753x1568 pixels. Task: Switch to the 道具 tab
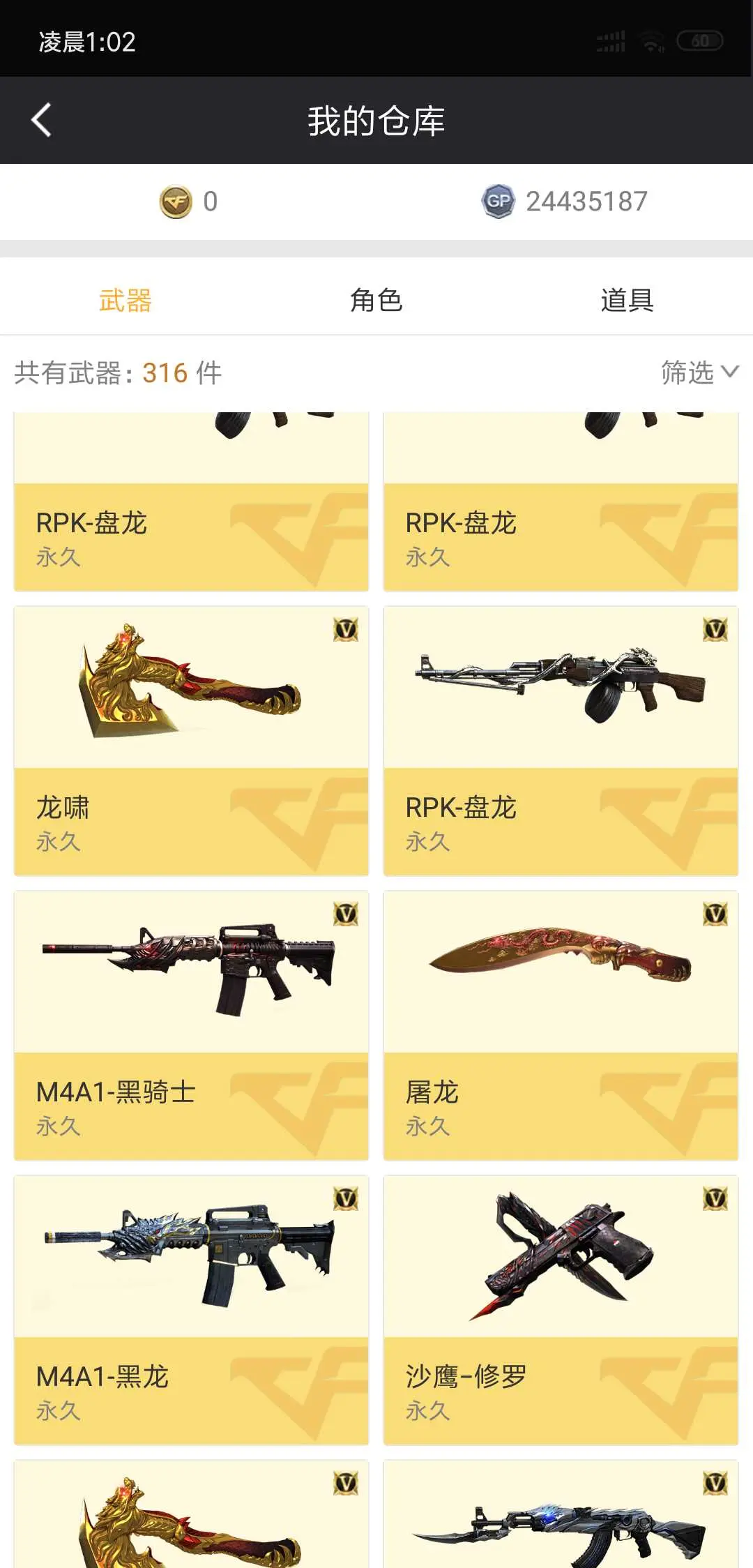[627, 300]
